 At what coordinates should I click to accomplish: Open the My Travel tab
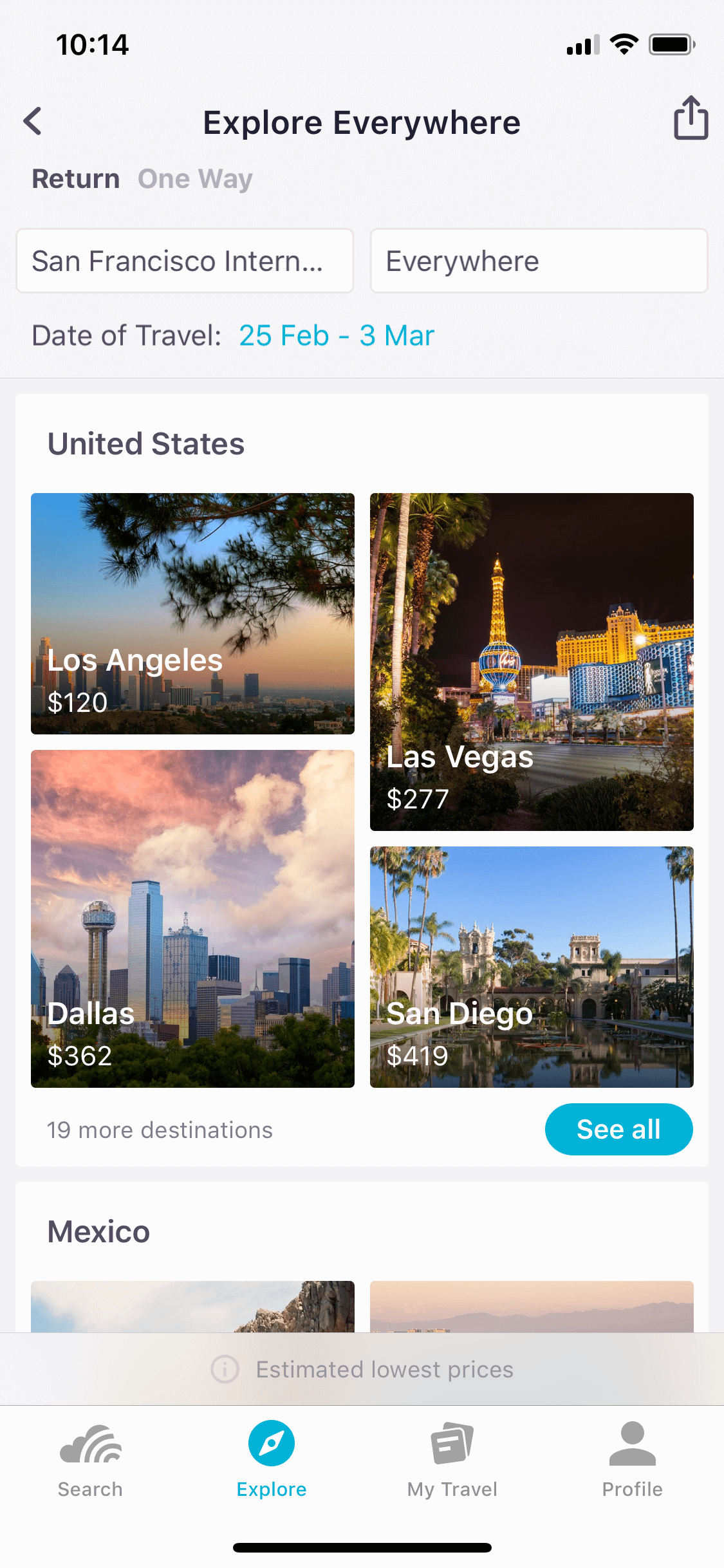pos(452,1461)
